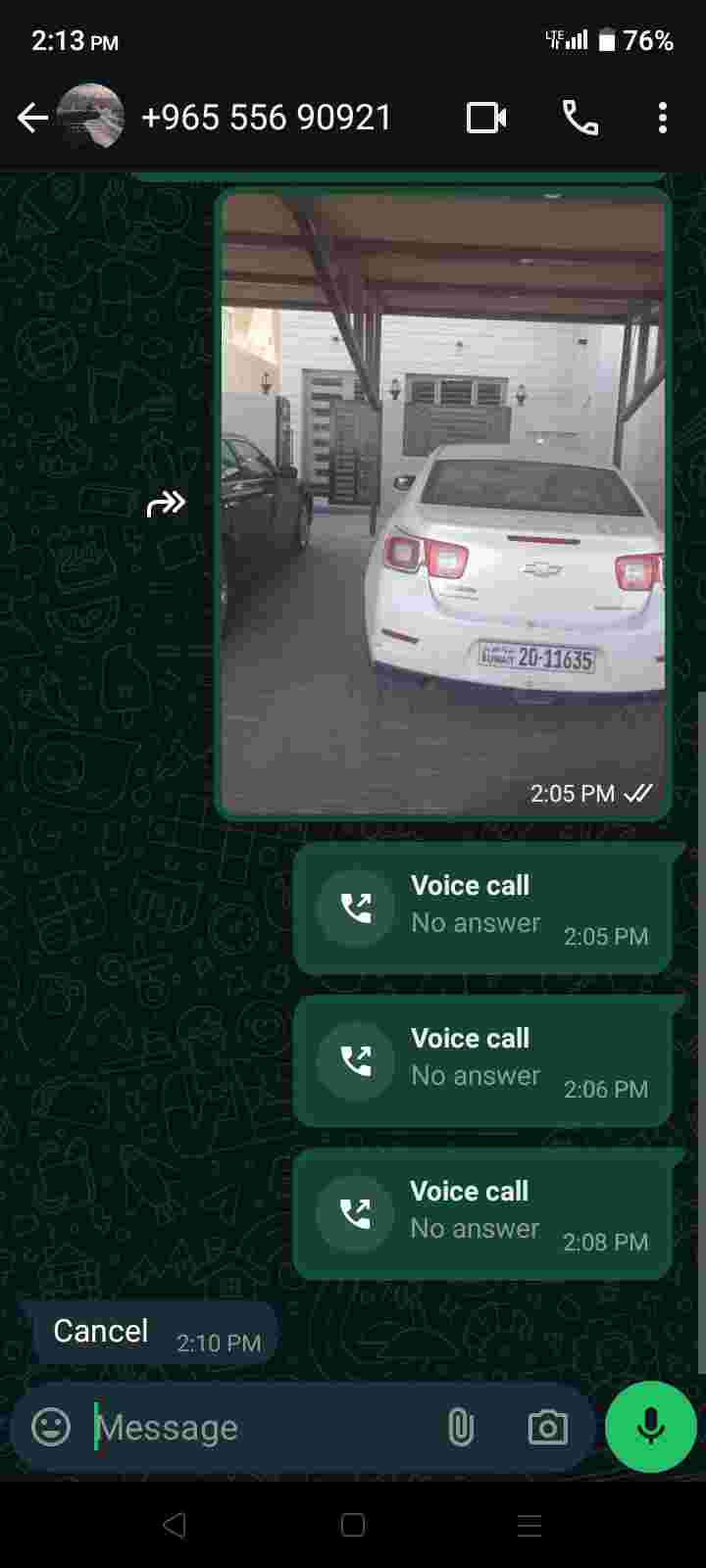Attach a file with the paperclip
Image resolution: width=706 pixels, height=1568 pixels.
[460, 1428]
